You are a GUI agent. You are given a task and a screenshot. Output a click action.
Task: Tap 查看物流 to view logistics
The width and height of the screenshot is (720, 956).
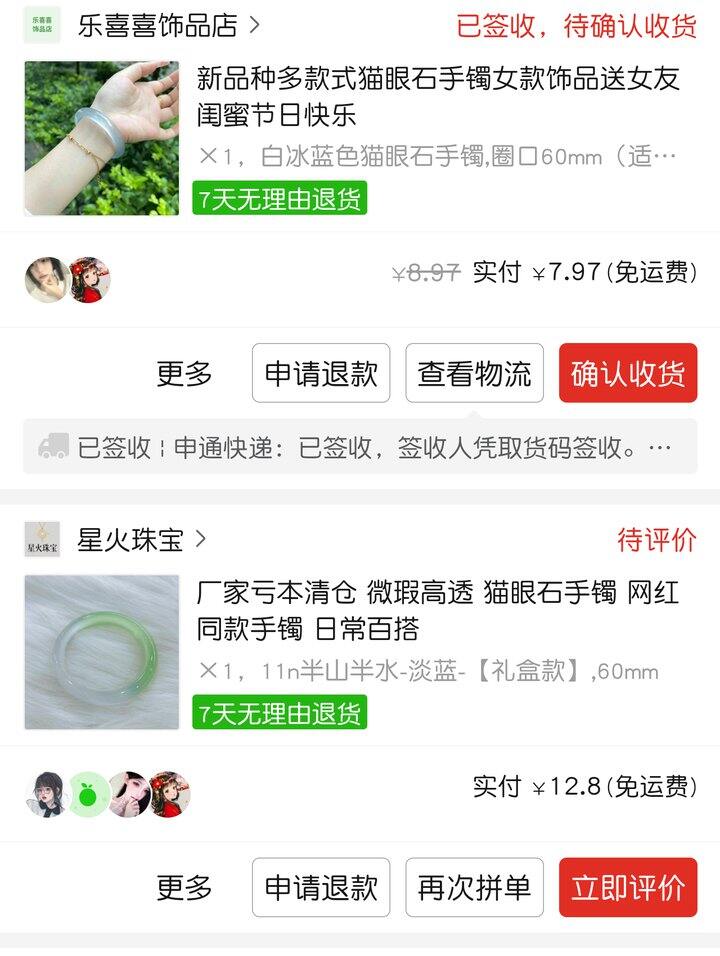474,373
